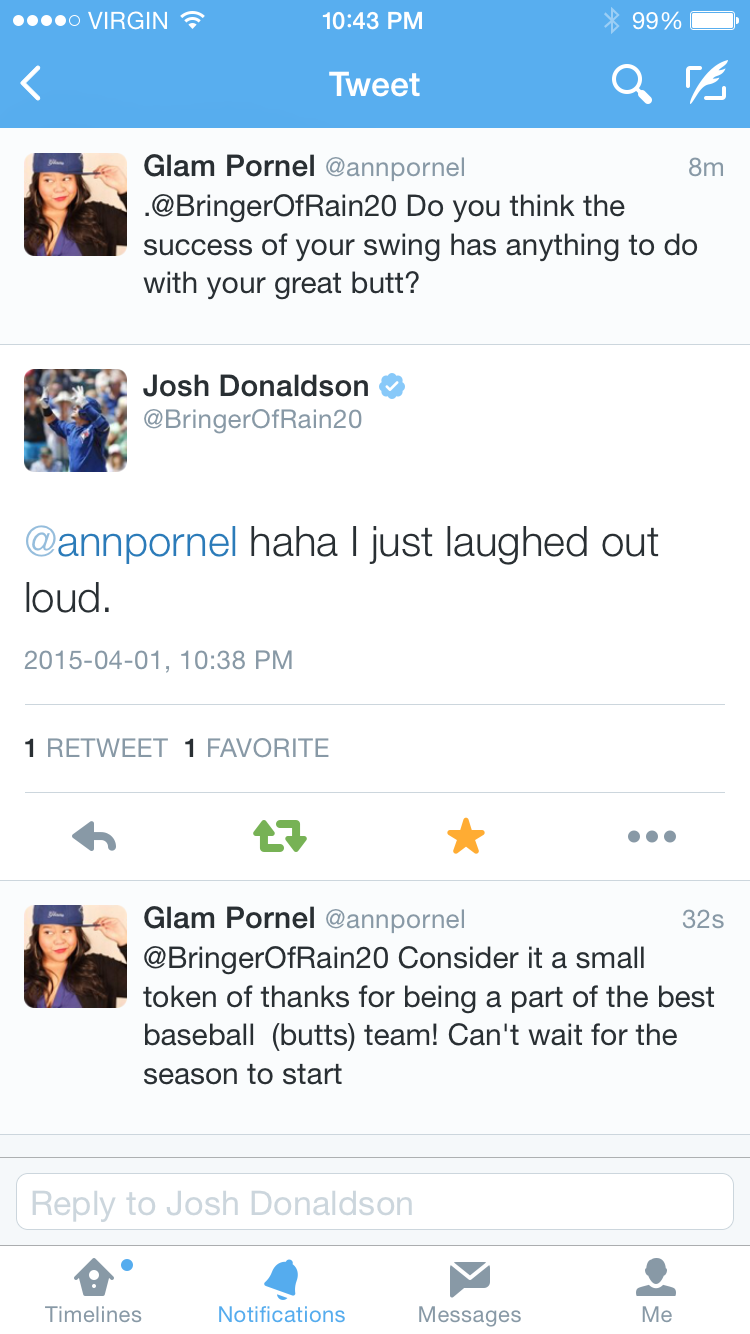This screenshot has width=750, height=1334.
Task: Switch to the Notifications tab
Action: tap(281, 1290)
